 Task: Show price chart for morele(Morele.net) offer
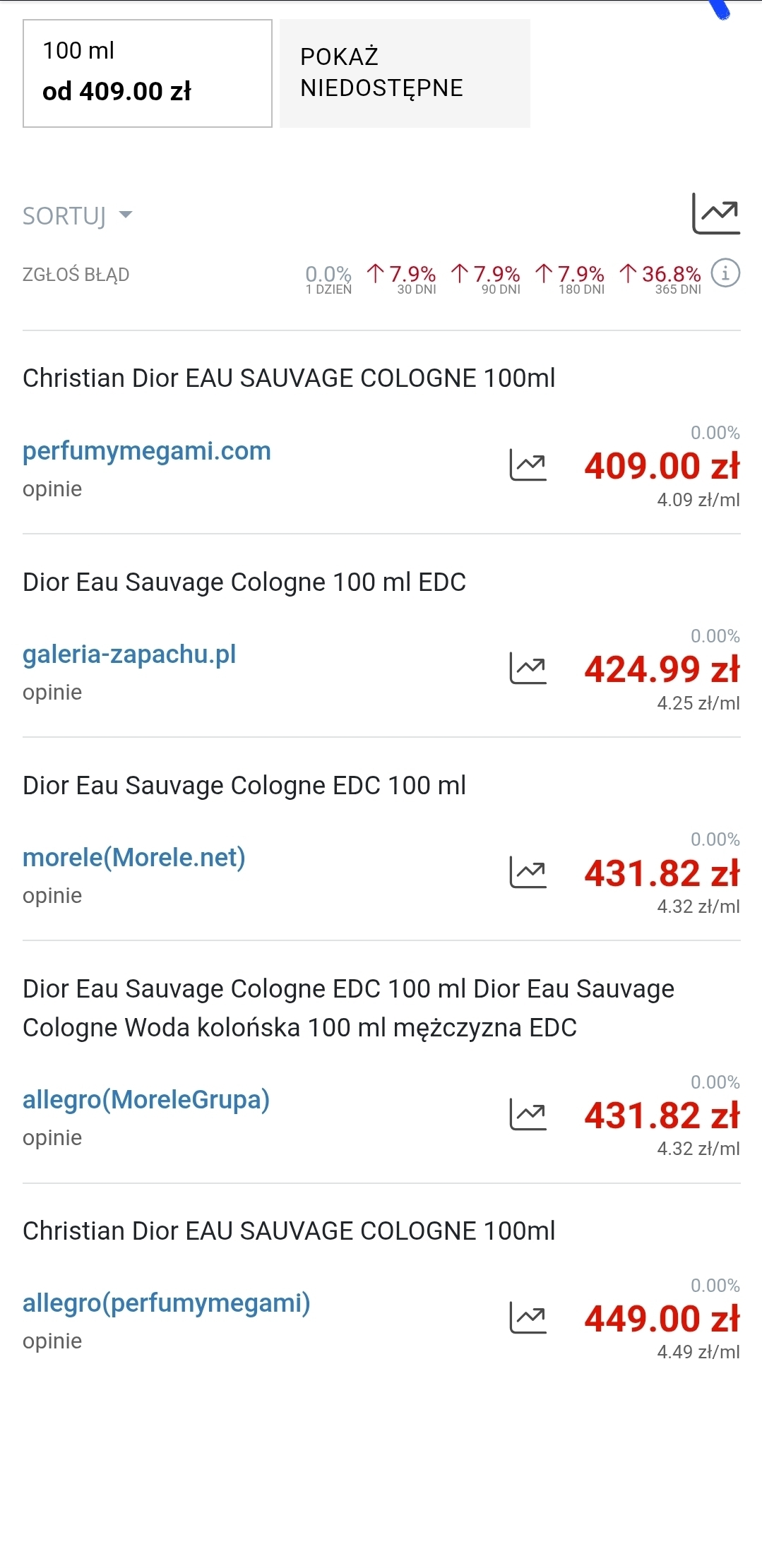[x=528, y=873]
